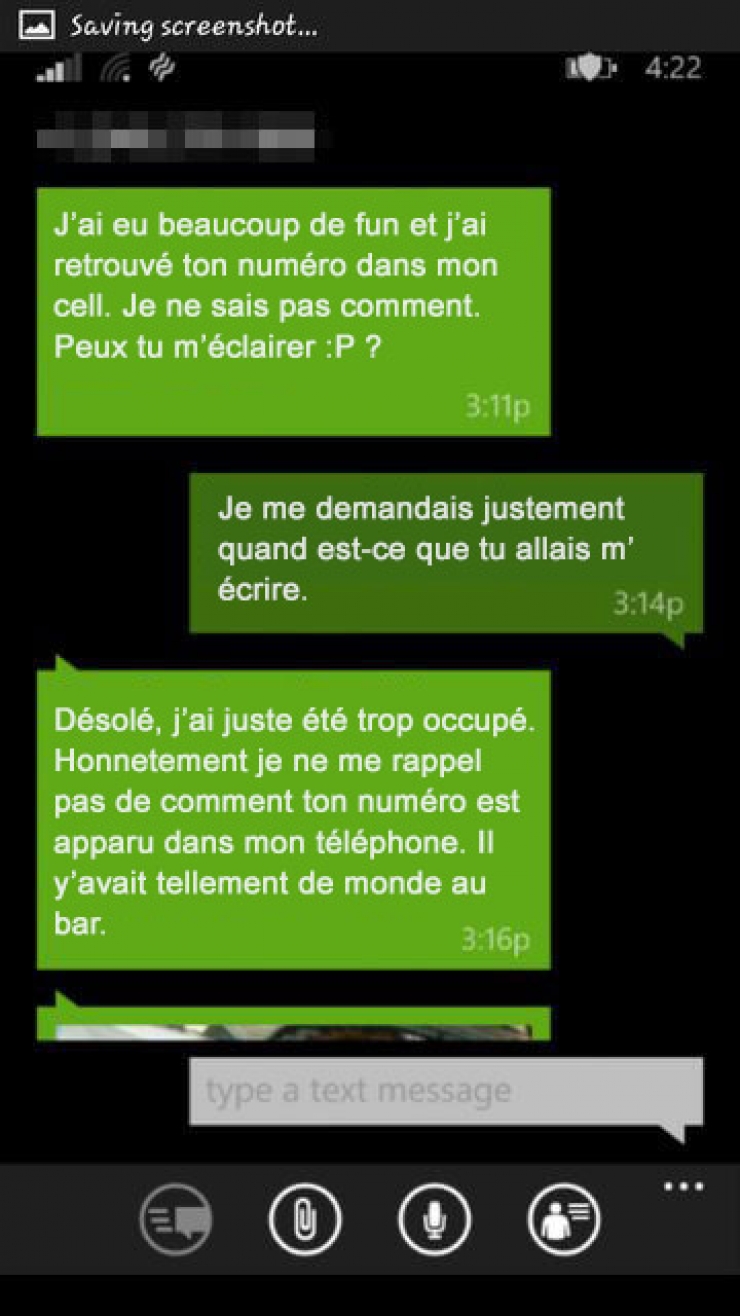The height and width of the screenshot is (1316, 740).
Task: Tap the text message input field
Action: pos(446,1091)
